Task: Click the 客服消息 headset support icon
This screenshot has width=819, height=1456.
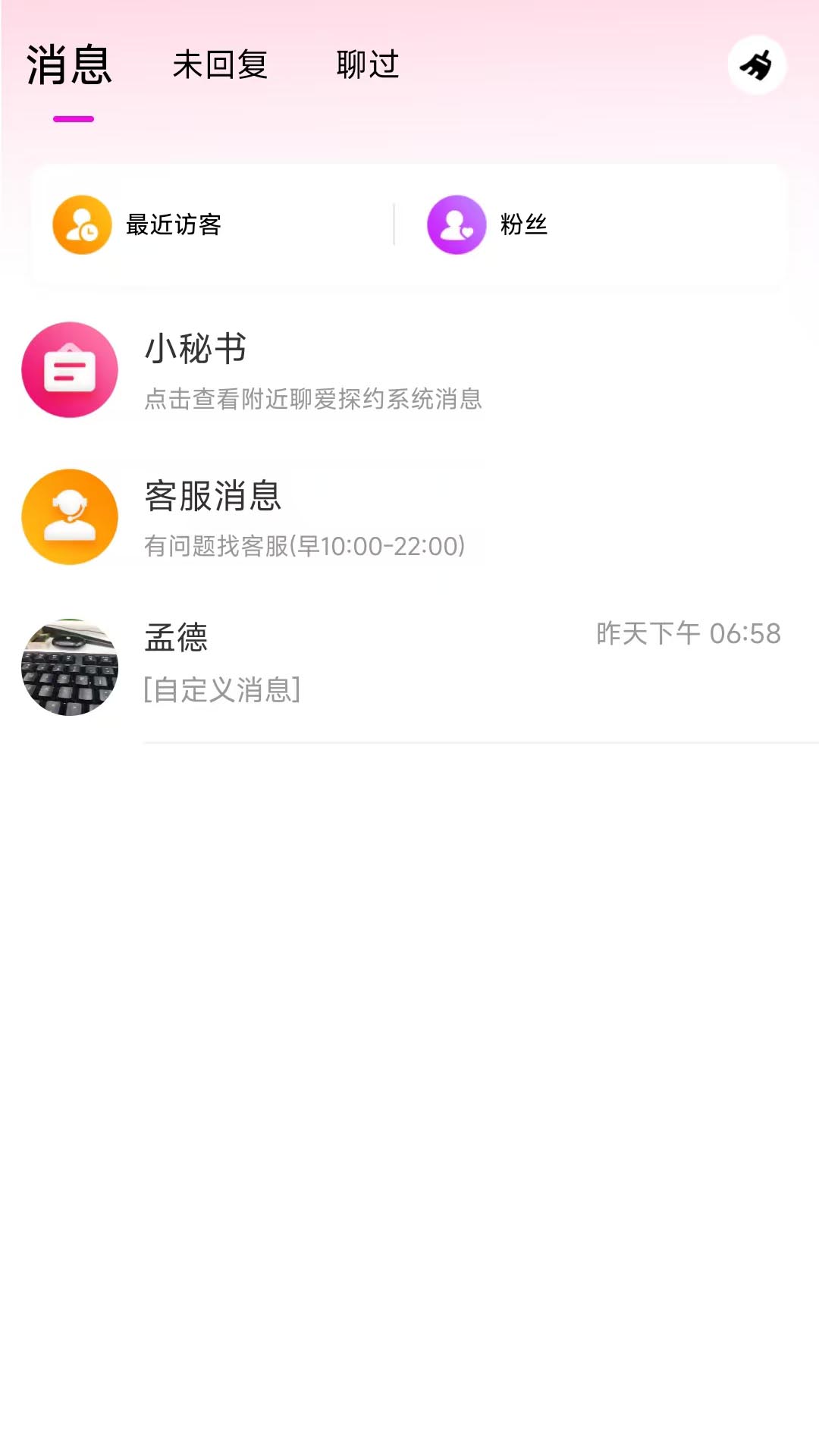Action: 69,516
